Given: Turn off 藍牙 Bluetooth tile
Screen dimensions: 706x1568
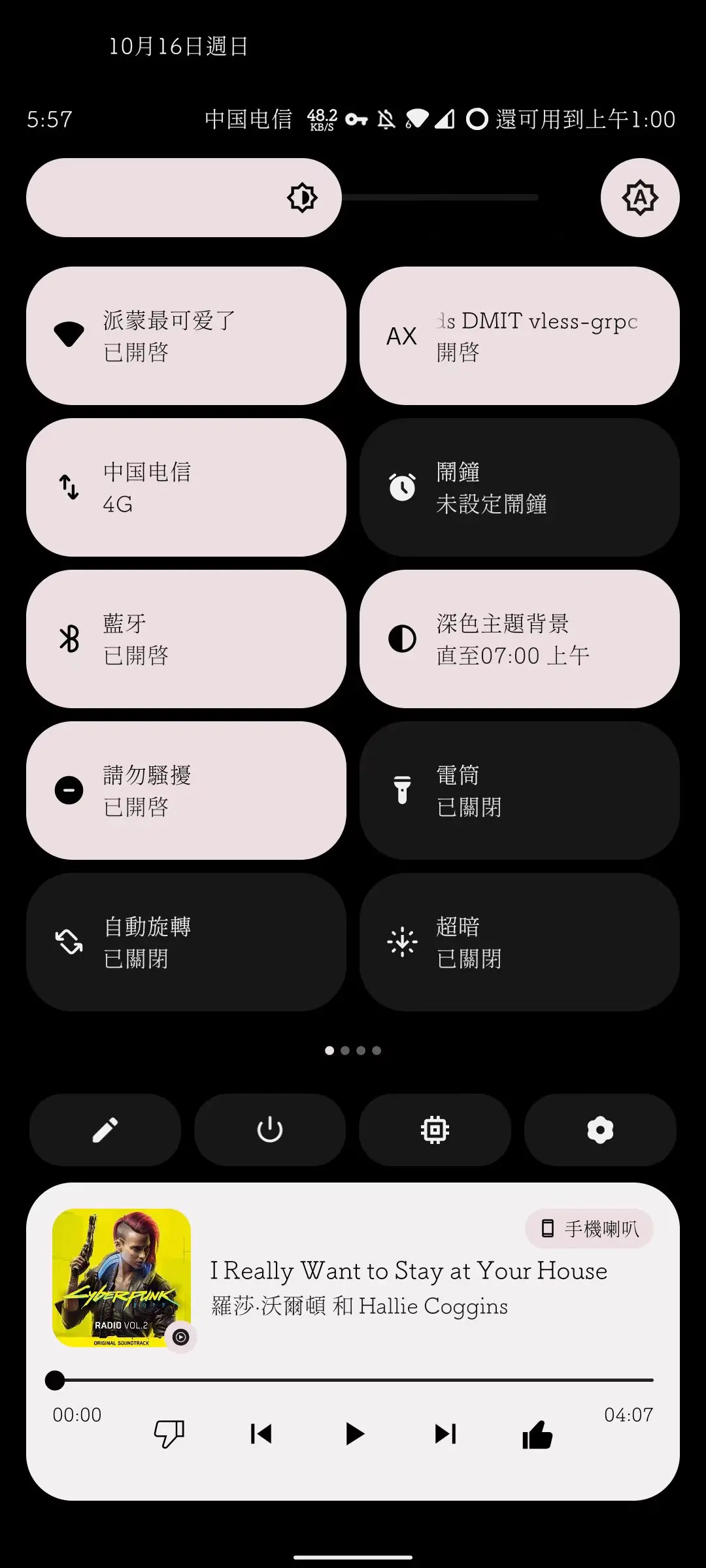Looking at the screenshot, I should 186,639.
